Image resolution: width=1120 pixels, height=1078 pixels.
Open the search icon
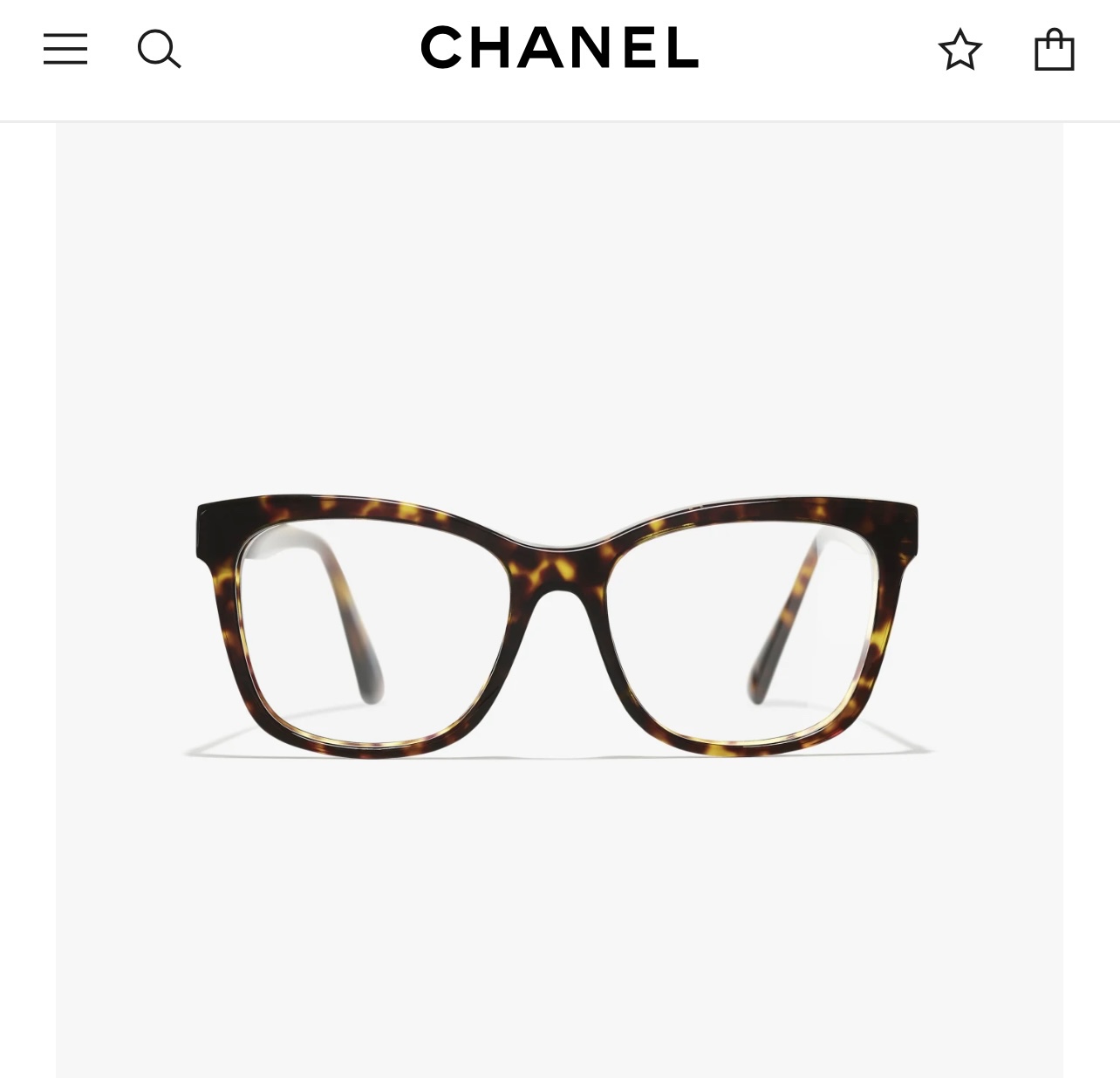(x=159, y=49)
